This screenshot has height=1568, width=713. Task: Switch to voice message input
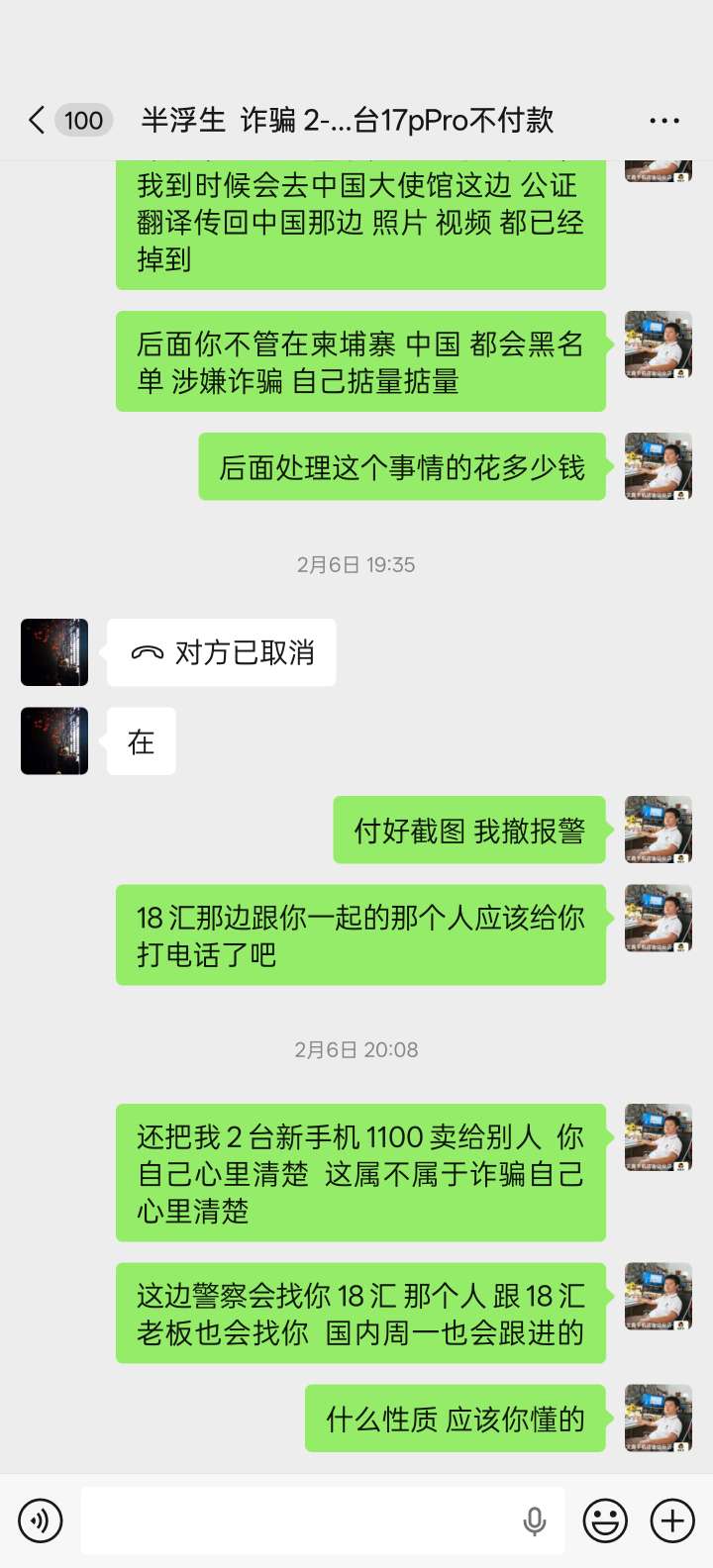(41, 1519)
